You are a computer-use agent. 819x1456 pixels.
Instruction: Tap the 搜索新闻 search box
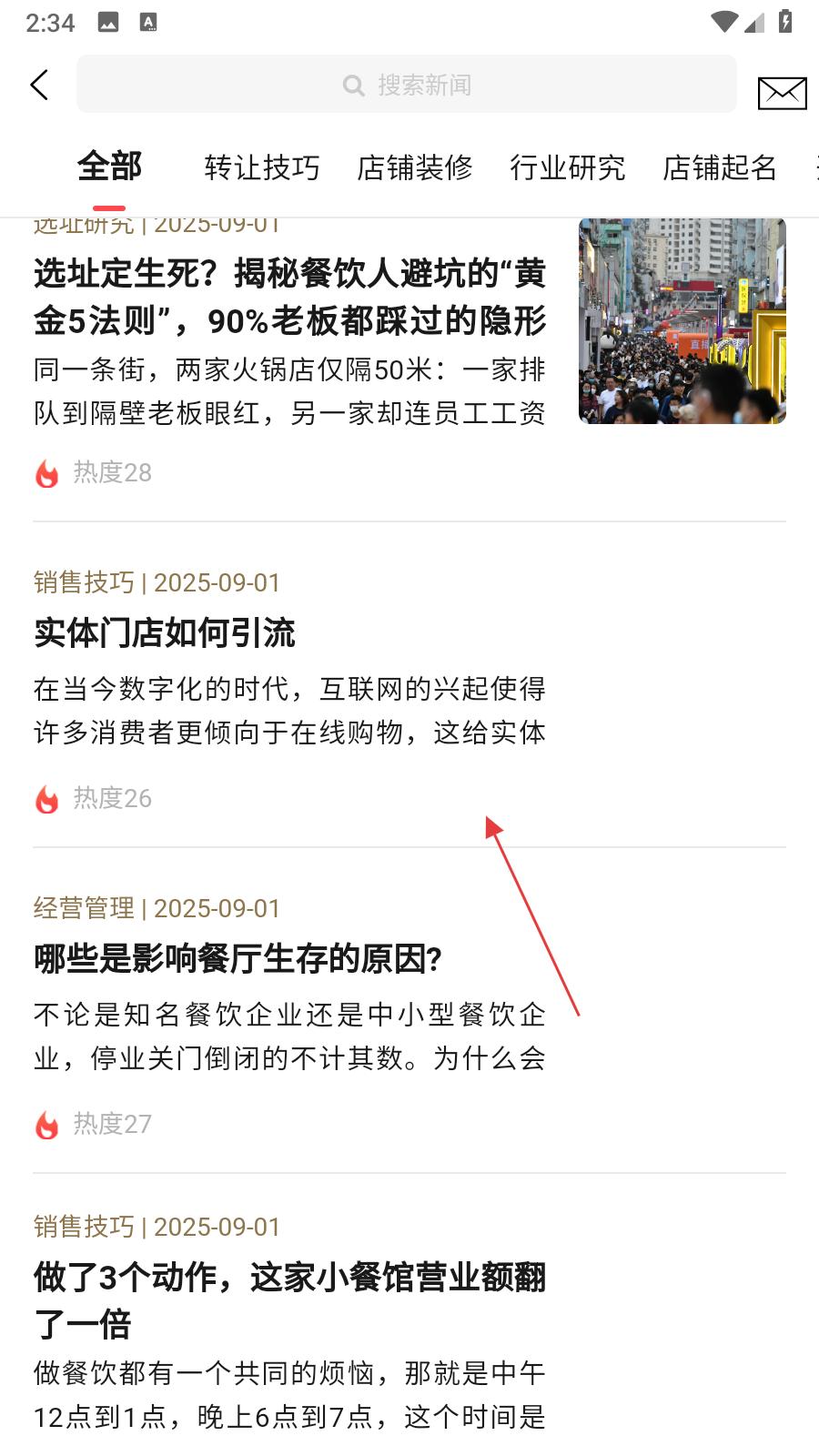pyautogui.click(x=407, y=85)
